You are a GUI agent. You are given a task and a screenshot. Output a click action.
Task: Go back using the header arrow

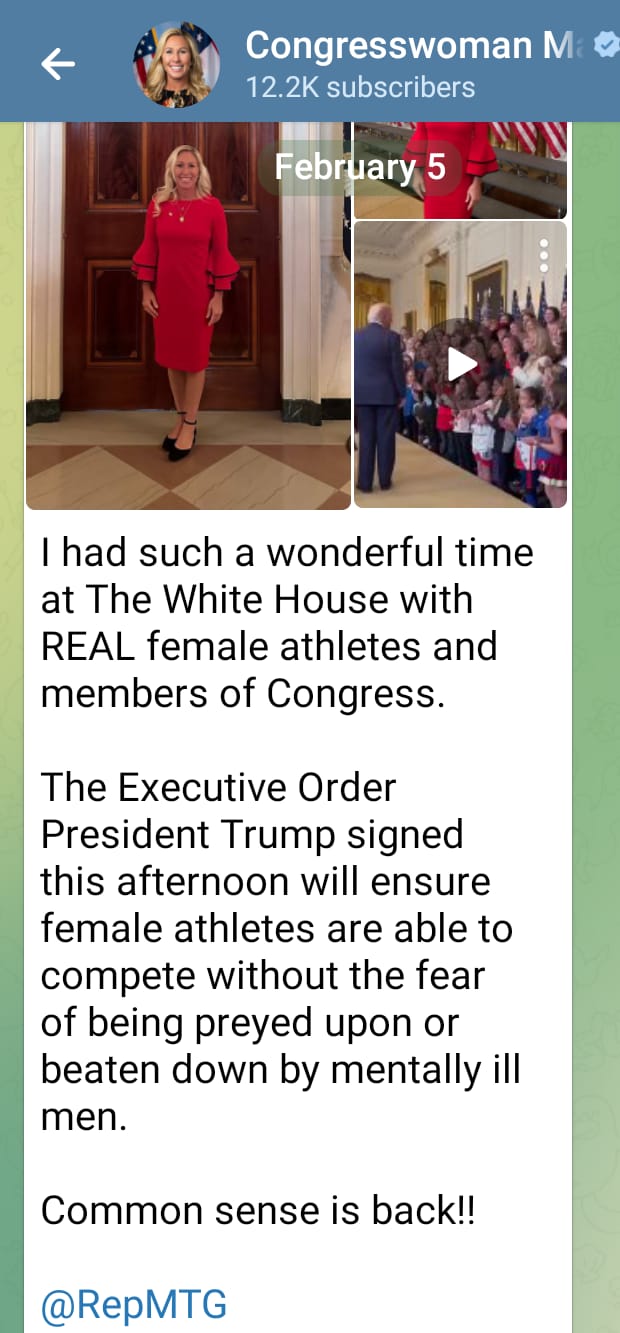(x=58, y=64)
